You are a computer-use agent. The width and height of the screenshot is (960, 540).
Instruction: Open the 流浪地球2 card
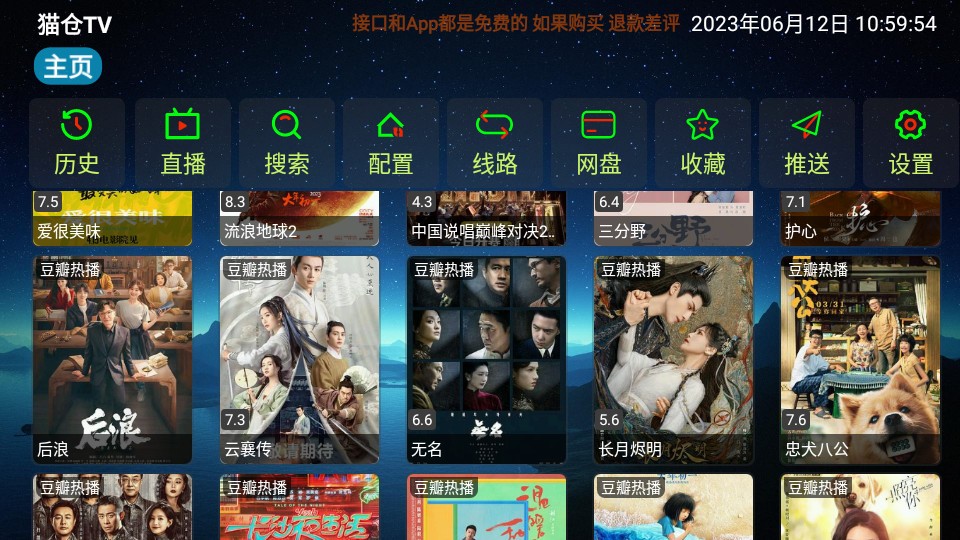click(x=299, y=219)
